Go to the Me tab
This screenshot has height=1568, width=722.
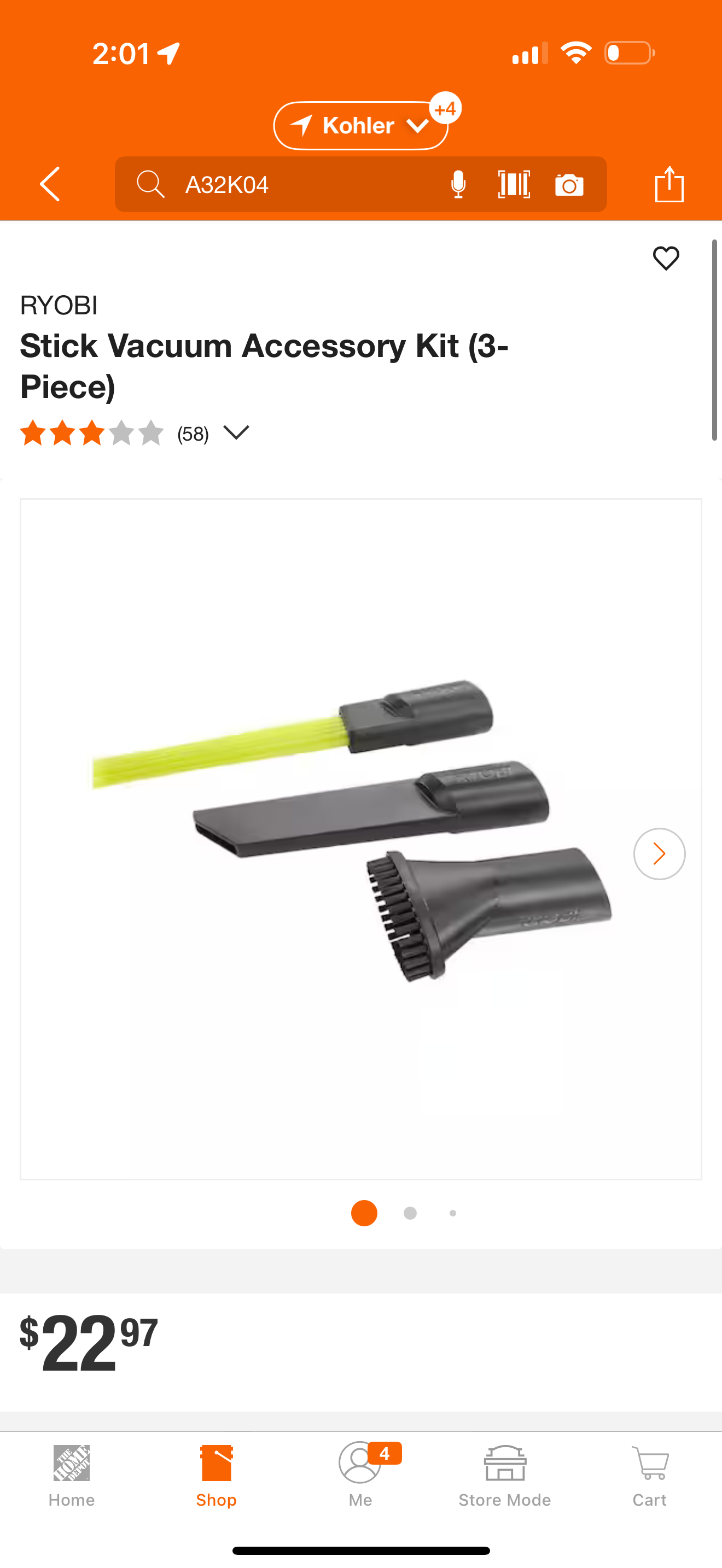(360, 1476)
